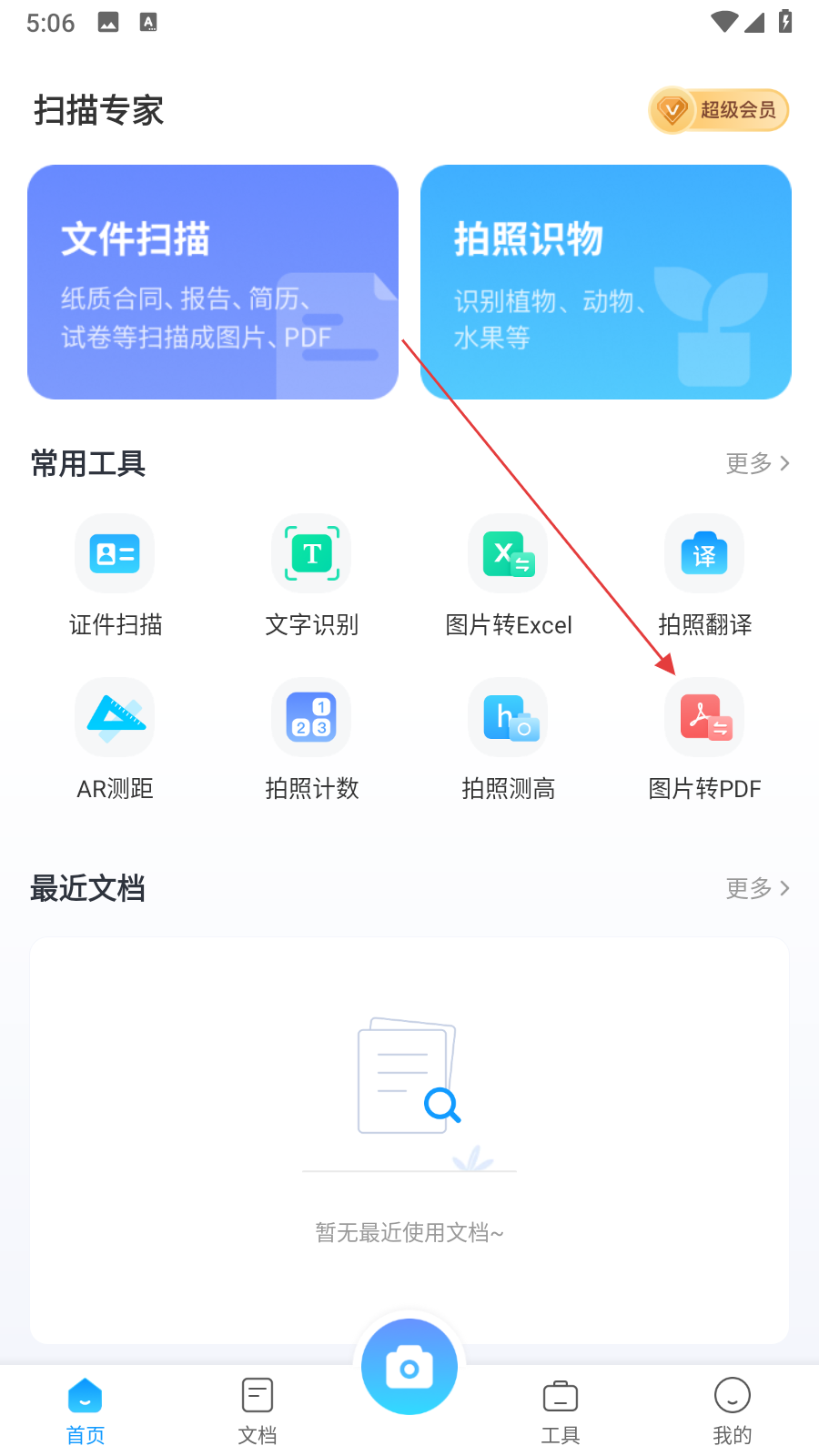Launch 拍照计数 tool

tap(311, 738)
